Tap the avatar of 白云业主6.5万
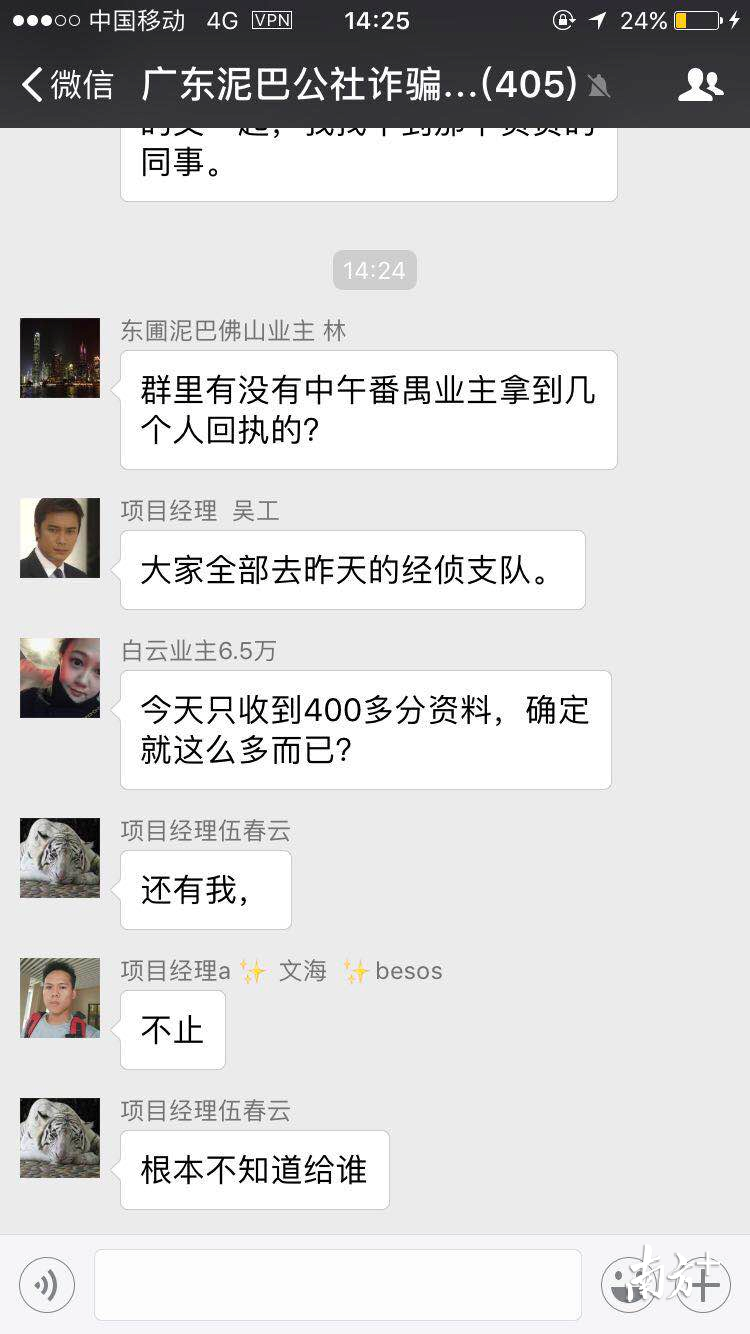 [60, 678]
